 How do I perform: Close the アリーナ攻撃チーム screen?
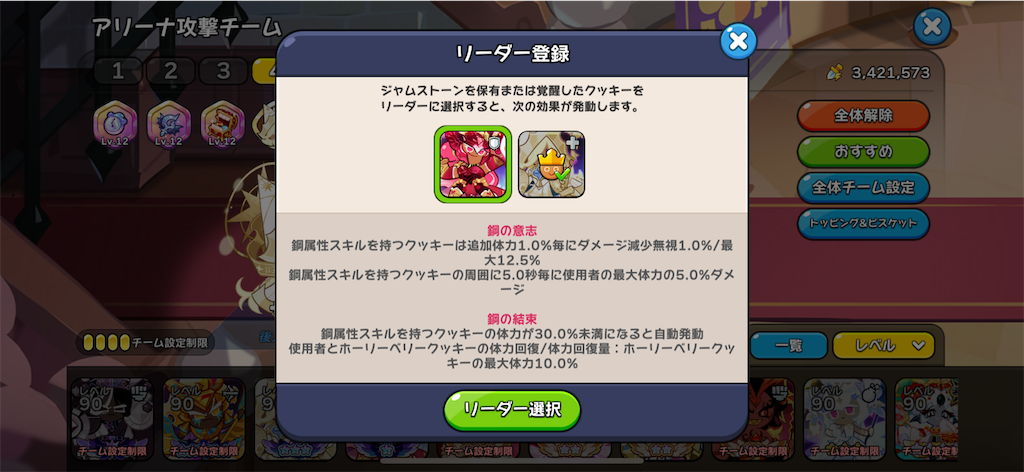pyautogui.click(x=932, y=26)
